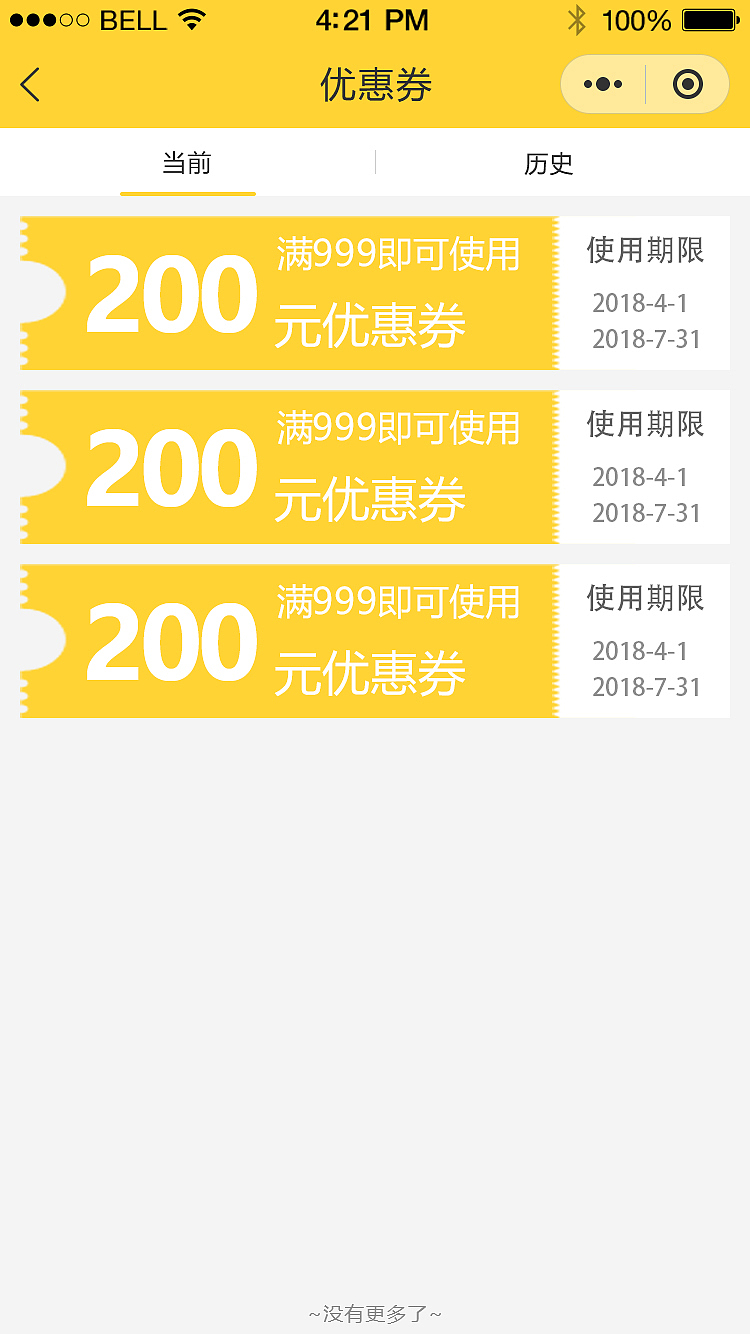This screenshot has height=1334, width=750.
Task: Click the back arrow in the title bar
Action: point(29,85)
